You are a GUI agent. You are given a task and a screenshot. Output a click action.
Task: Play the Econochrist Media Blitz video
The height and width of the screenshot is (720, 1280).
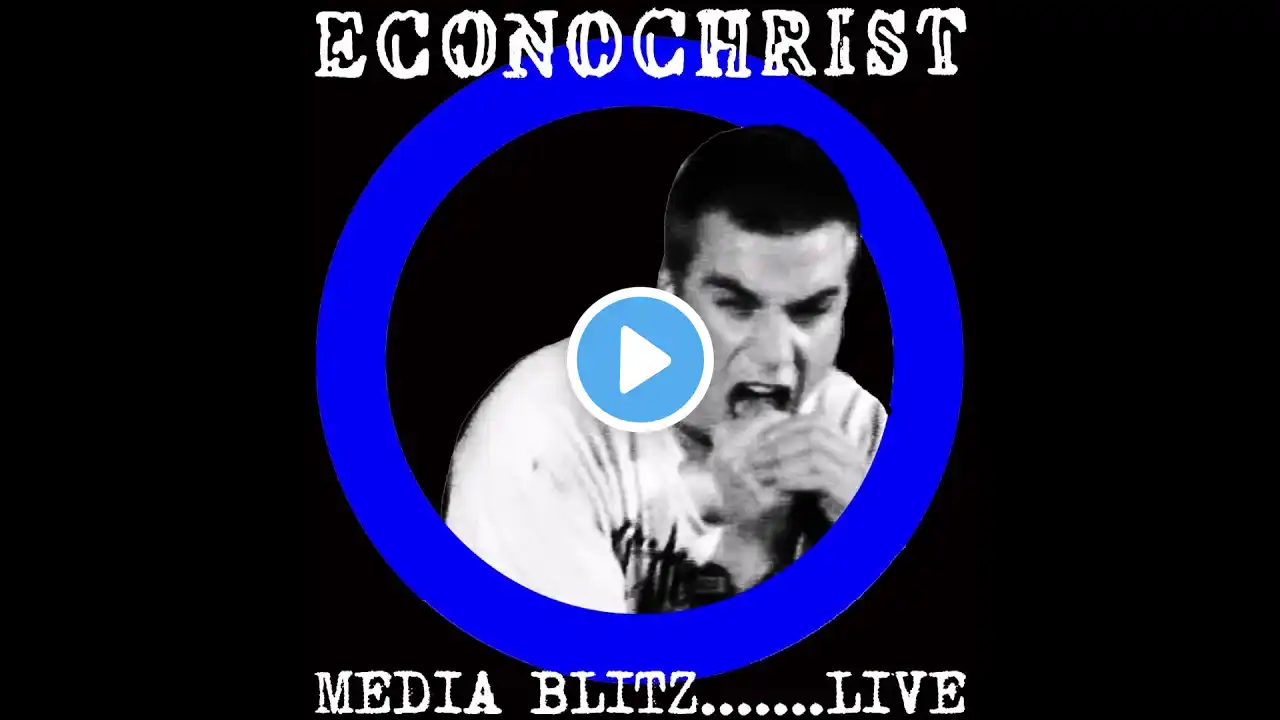640,360
